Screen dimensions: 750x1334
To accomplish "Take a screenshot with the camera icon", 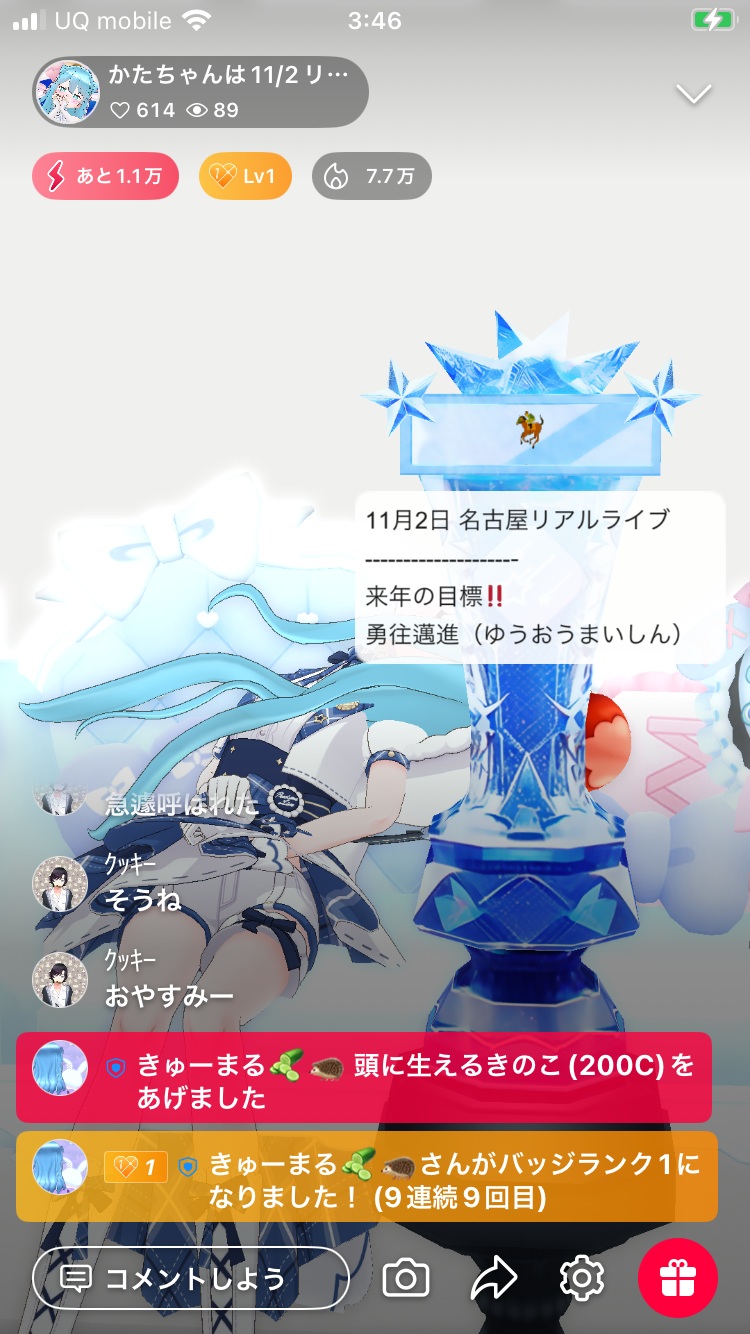I will pos(406,1277).
